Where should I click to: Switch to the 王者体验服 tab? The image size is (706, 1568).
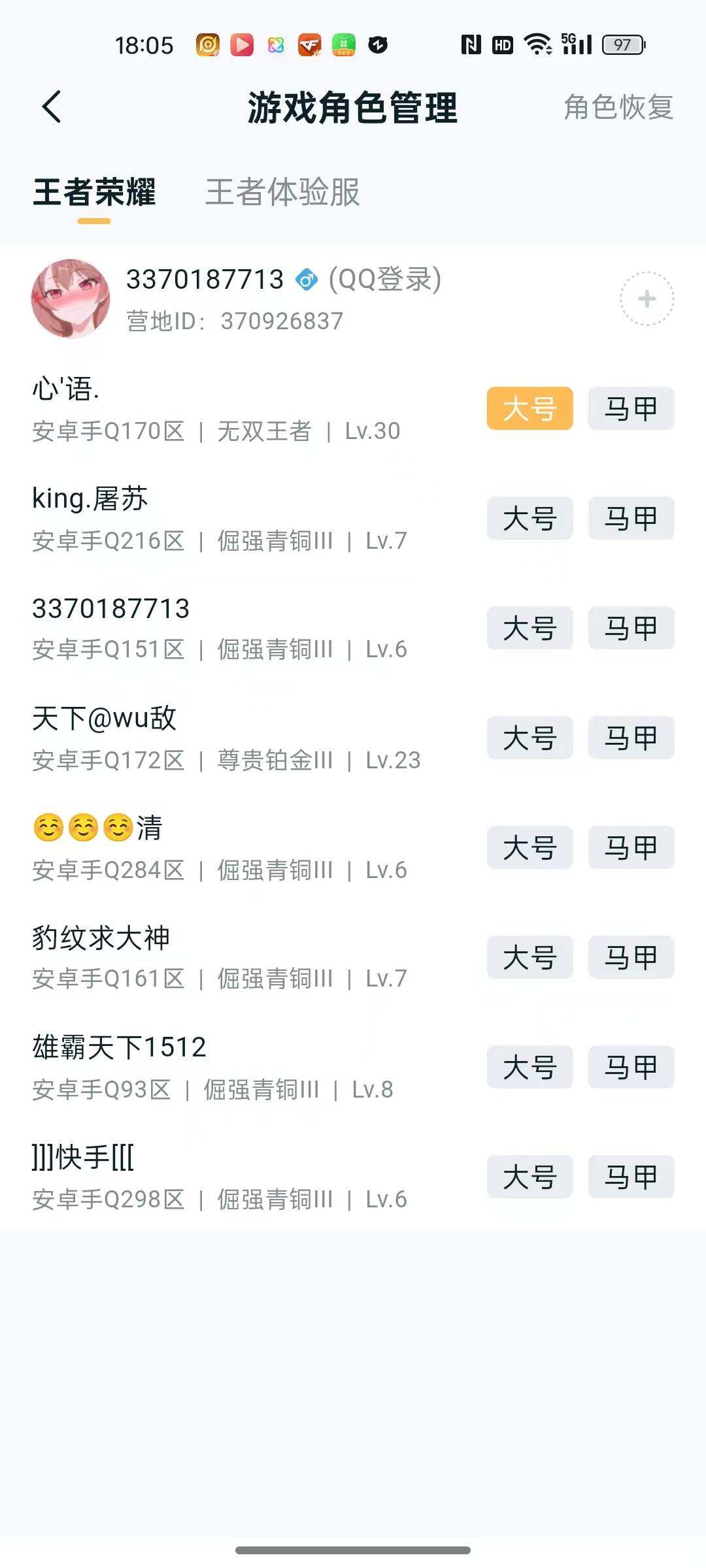[282, 193]
